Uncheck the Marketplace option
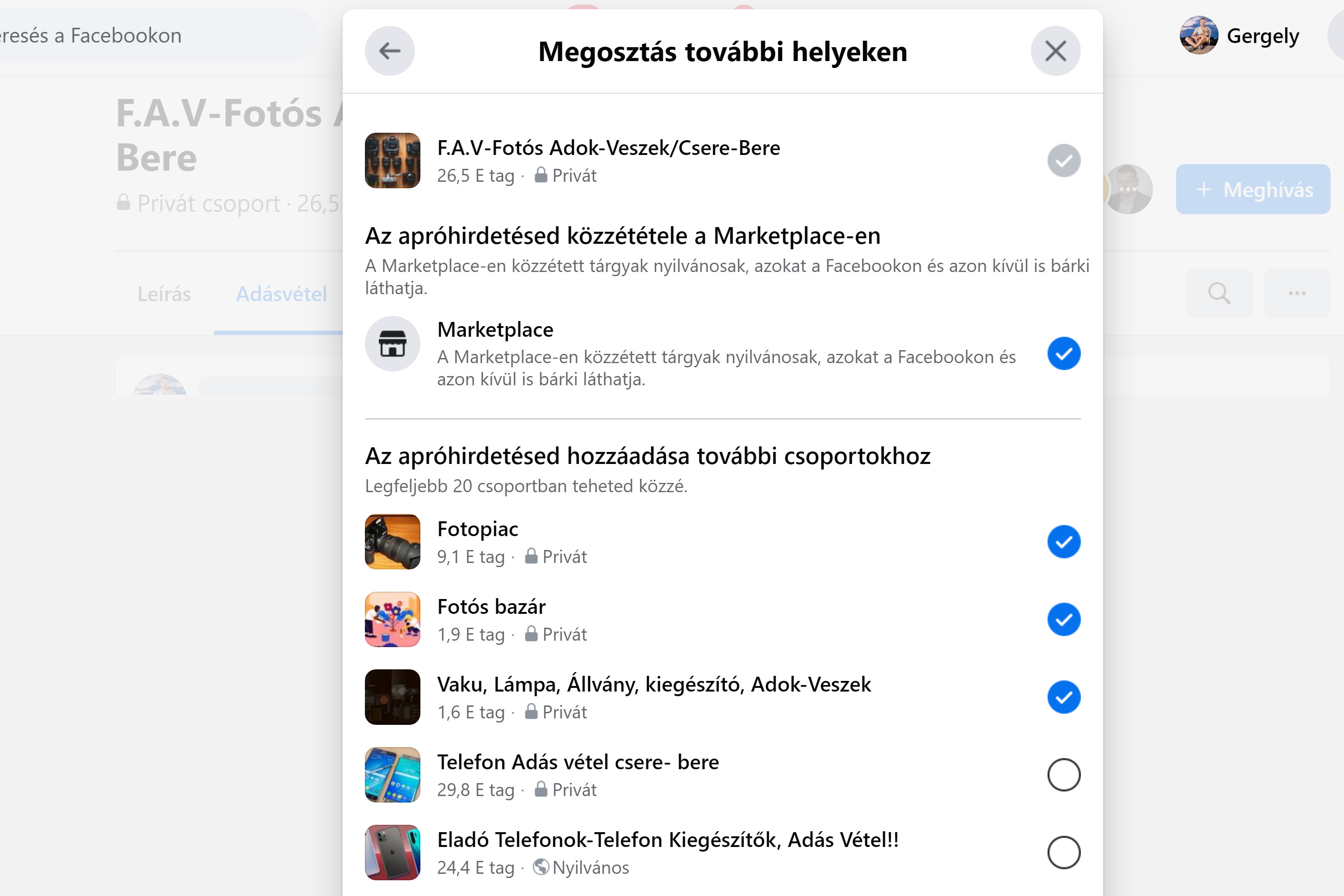The width and height of the screenshot is (1344, 896). click(x=1063, y=354)
